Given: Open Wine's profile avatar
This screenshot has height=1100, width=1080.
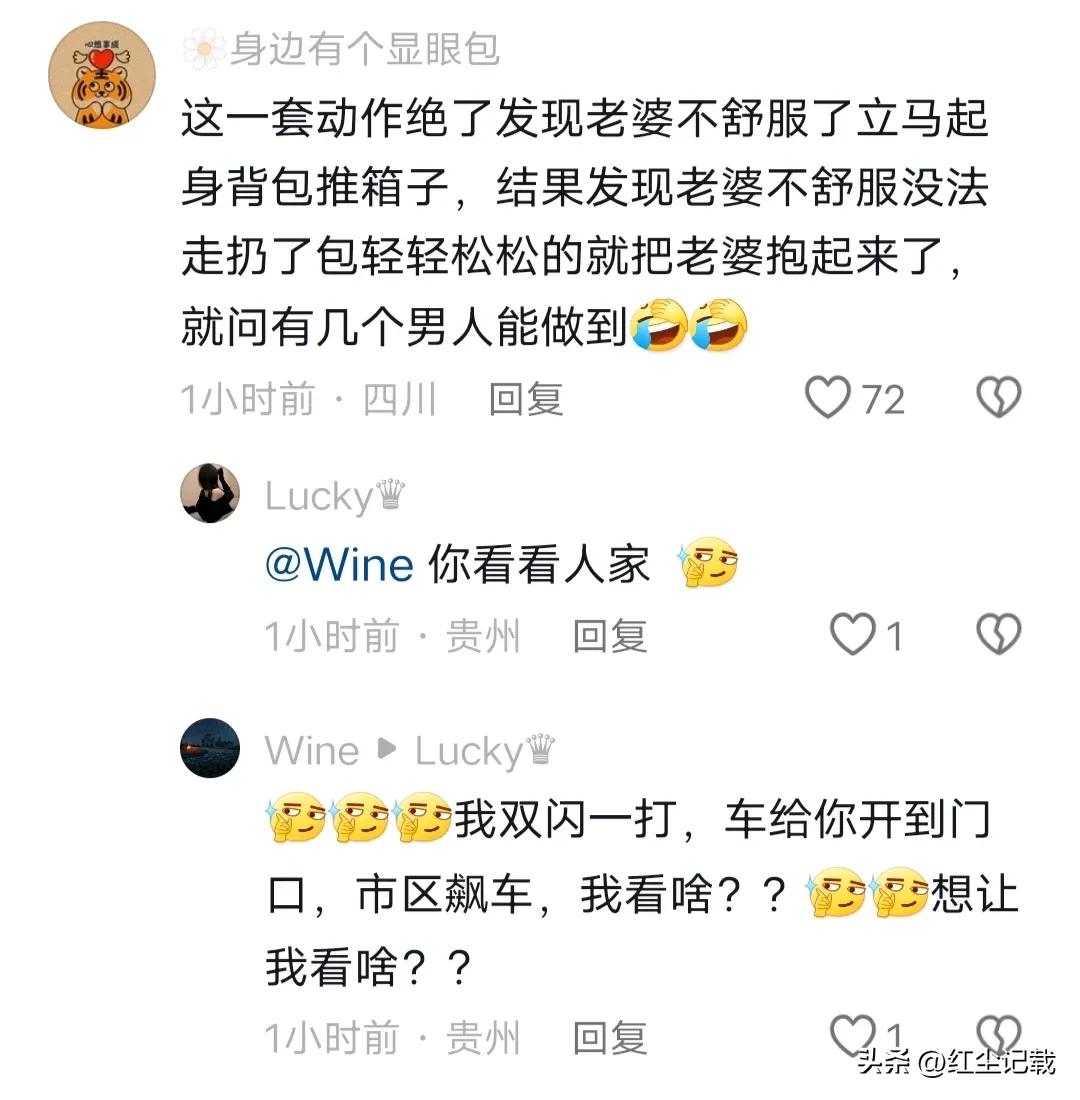Looking at the screenshot, I should pyautogui.click(x=210, y=748).
